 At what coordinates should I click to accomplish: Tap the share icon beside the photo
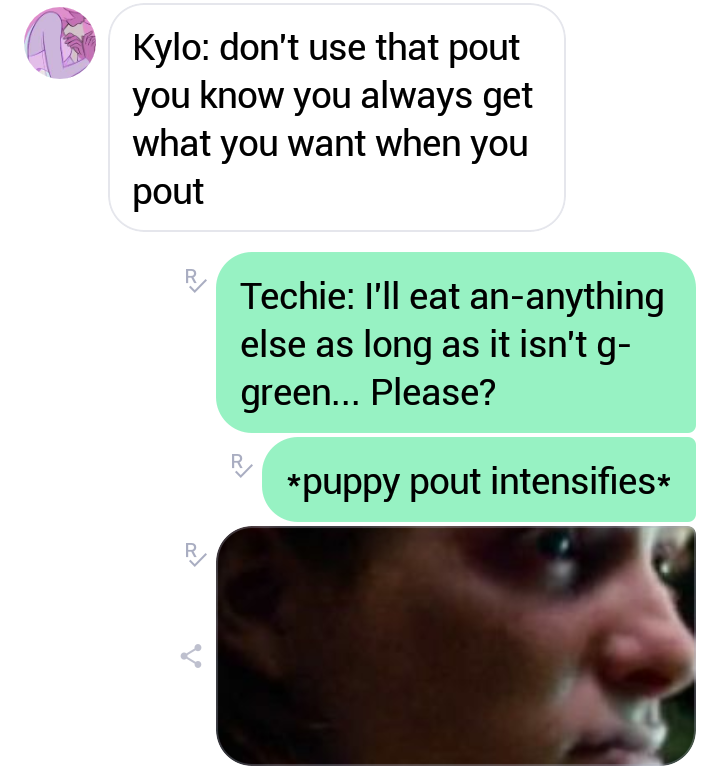(191, 656)
